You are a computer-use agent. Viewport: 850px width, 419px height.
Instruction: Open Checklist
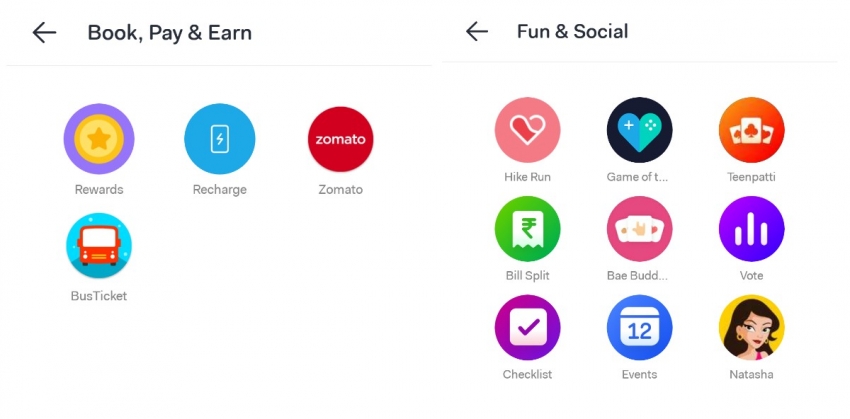pyautogui.click(x=527, y=328)
